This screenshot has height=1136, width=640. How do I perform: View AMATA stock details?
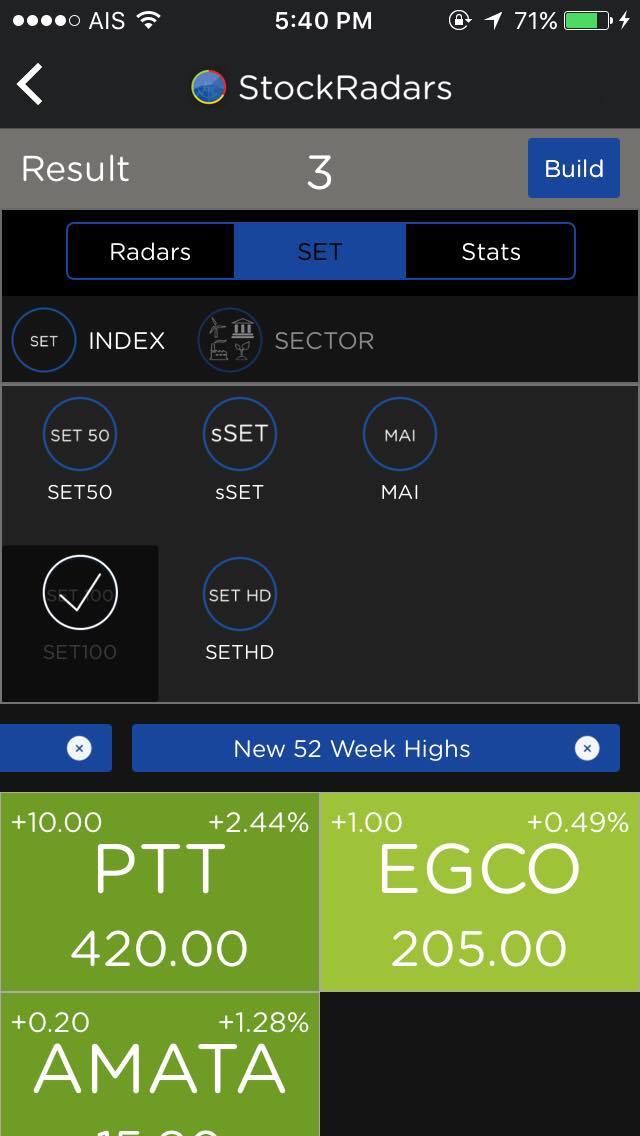tap(160, 1065)
